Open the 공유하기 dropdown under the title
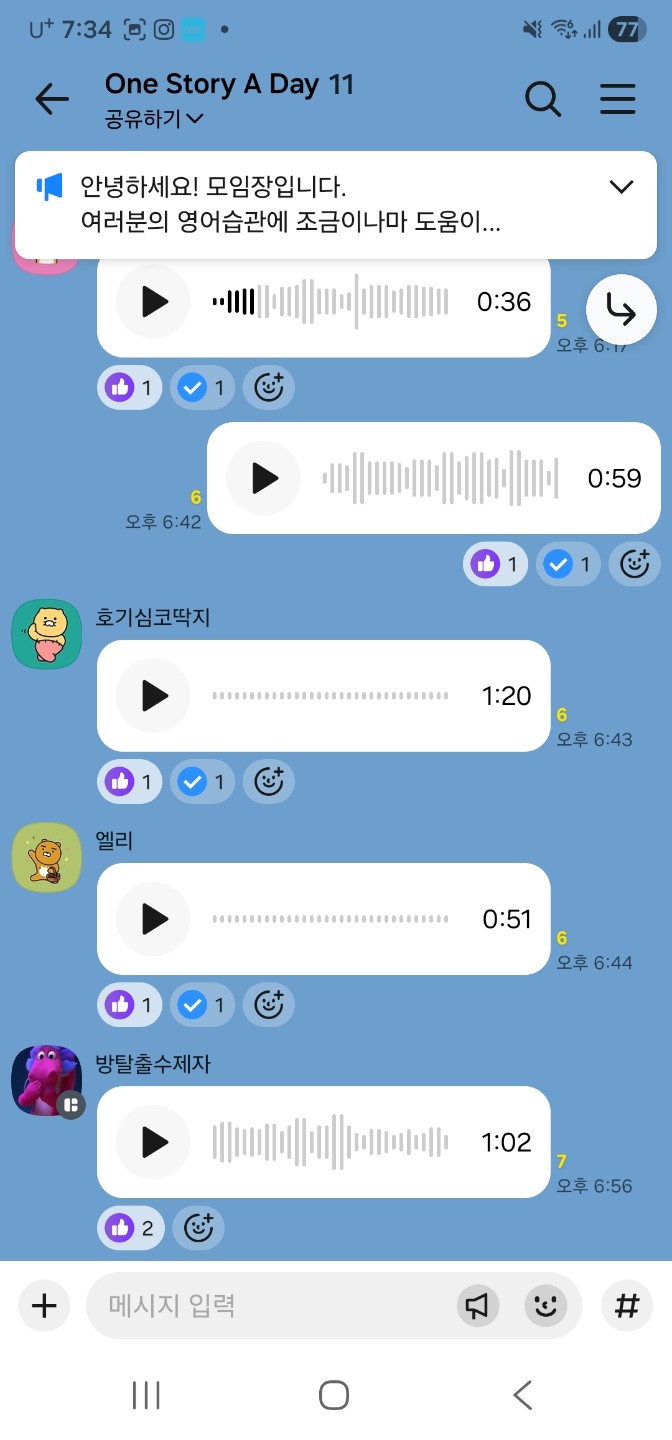Screen dimensions: 672x1440 click(154, 119)
